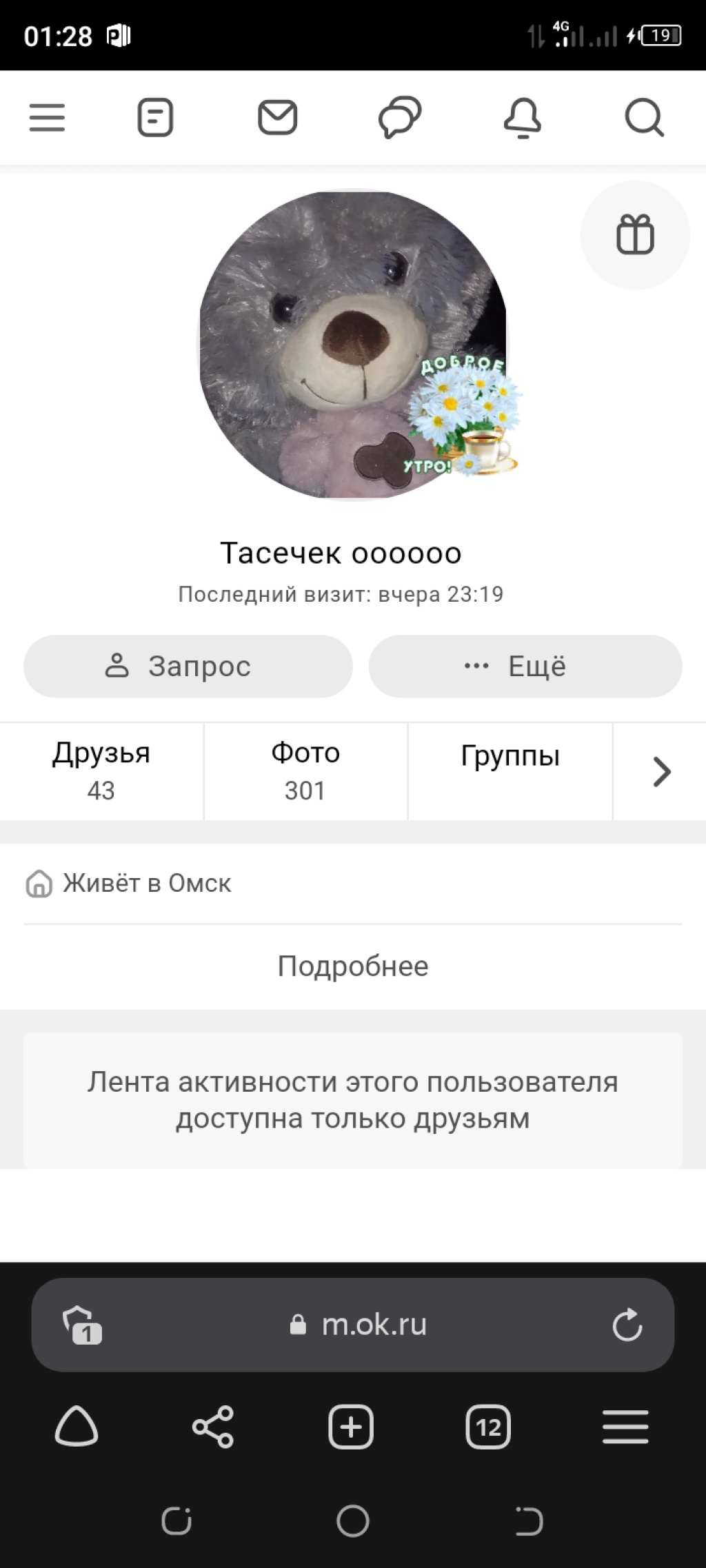Open the browser menu at bottom right
The width and height of the screenshot is (706, 1568).
point(625,1425)
